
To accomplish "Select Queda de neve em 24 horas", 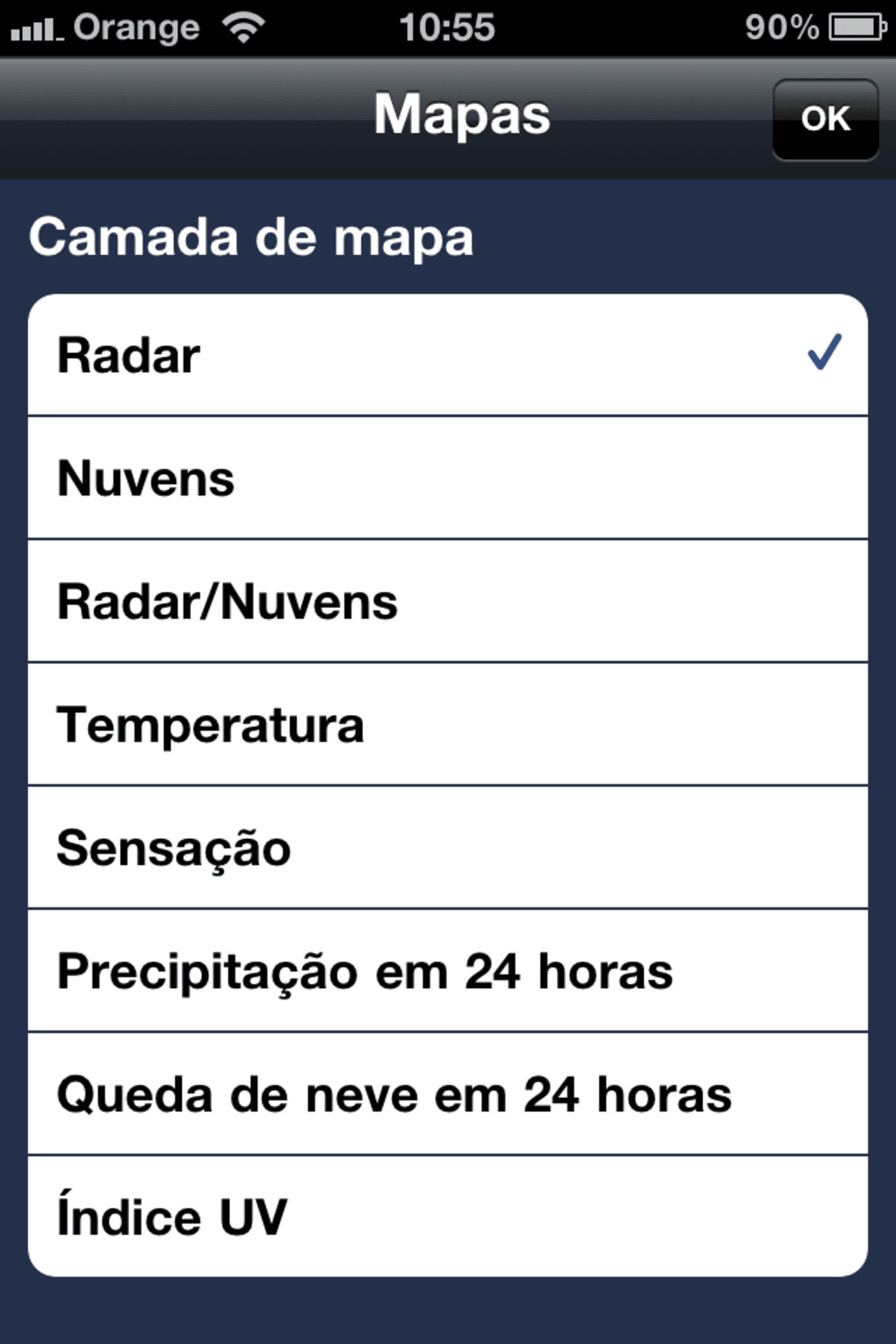I will (x=447, y=1094).
